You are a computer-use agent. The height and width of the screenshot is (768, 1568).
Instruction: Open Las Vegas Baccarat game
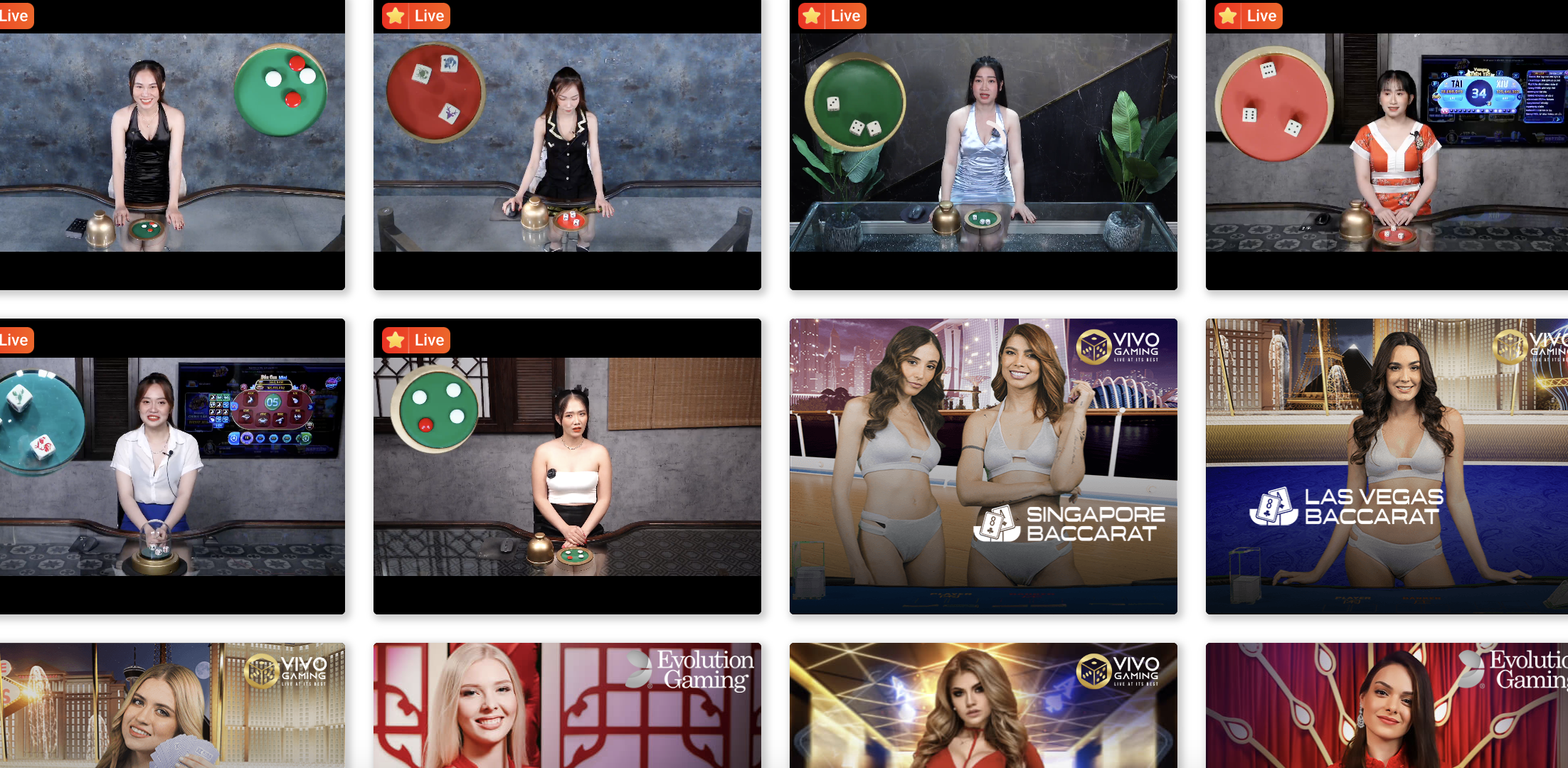pos(1386,466)
